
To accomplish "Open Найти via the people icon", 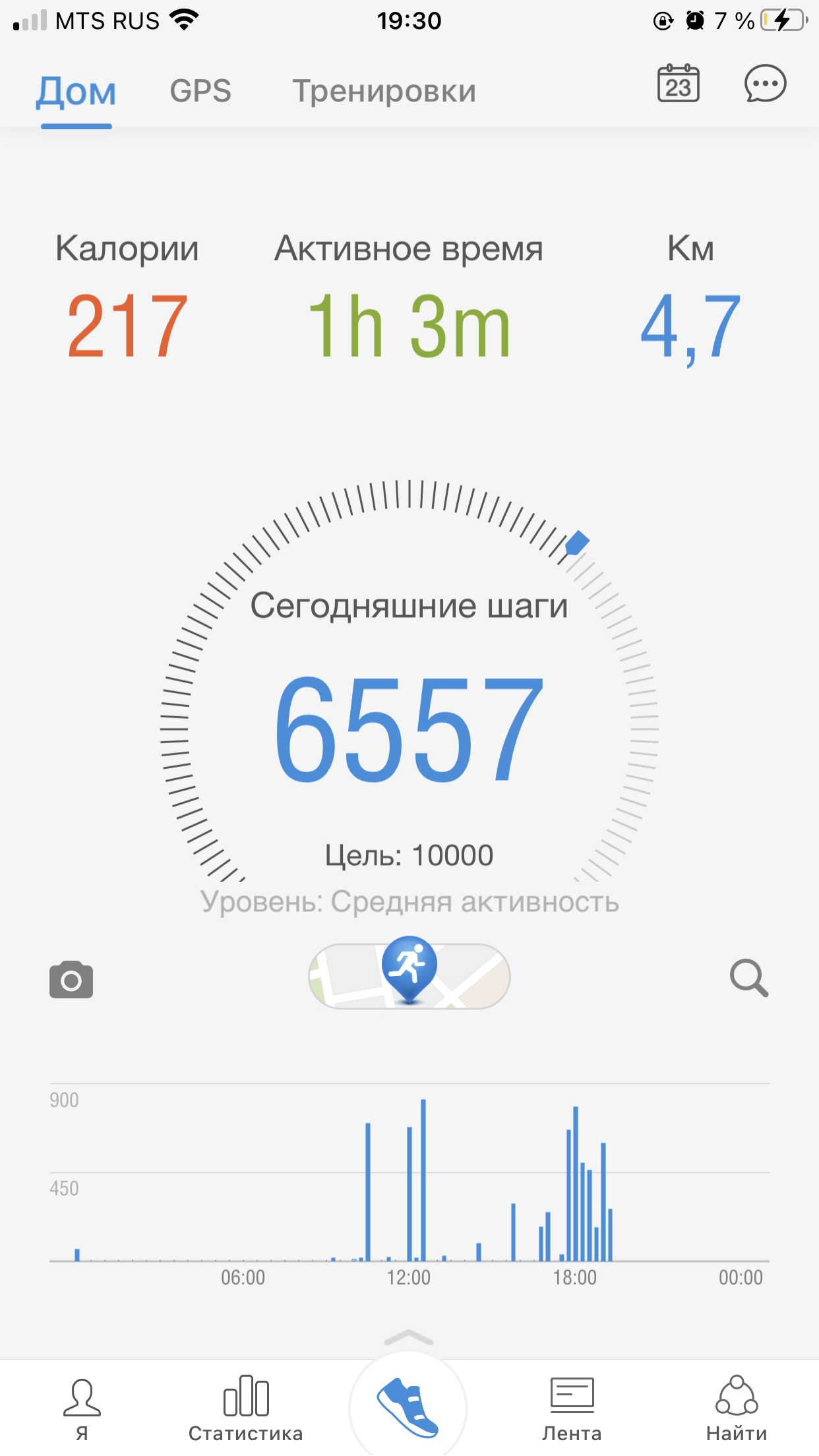I will tap(736, 1400).
